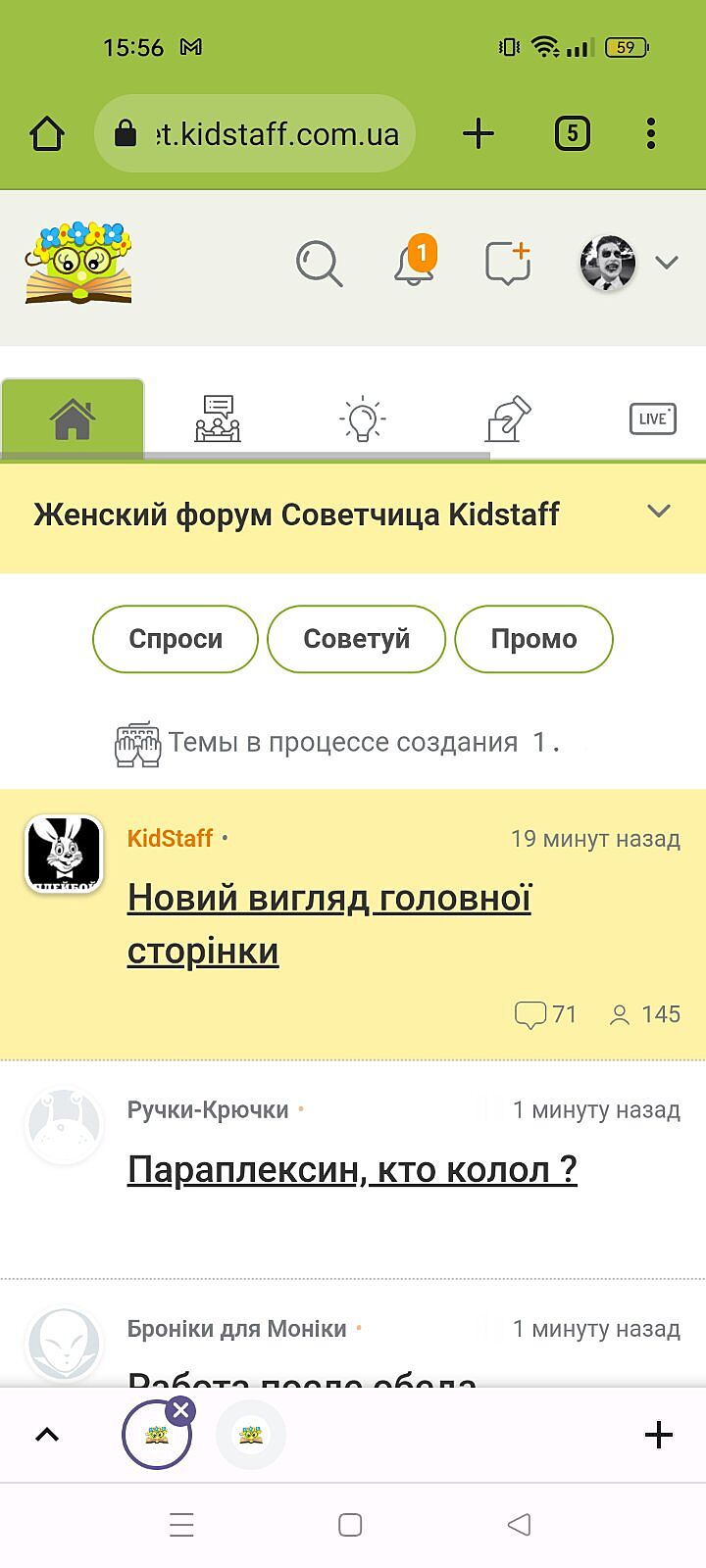706x1568 pixels.
Task: Switch to the lightbulb ideas tab
Action: coord(362,418)
